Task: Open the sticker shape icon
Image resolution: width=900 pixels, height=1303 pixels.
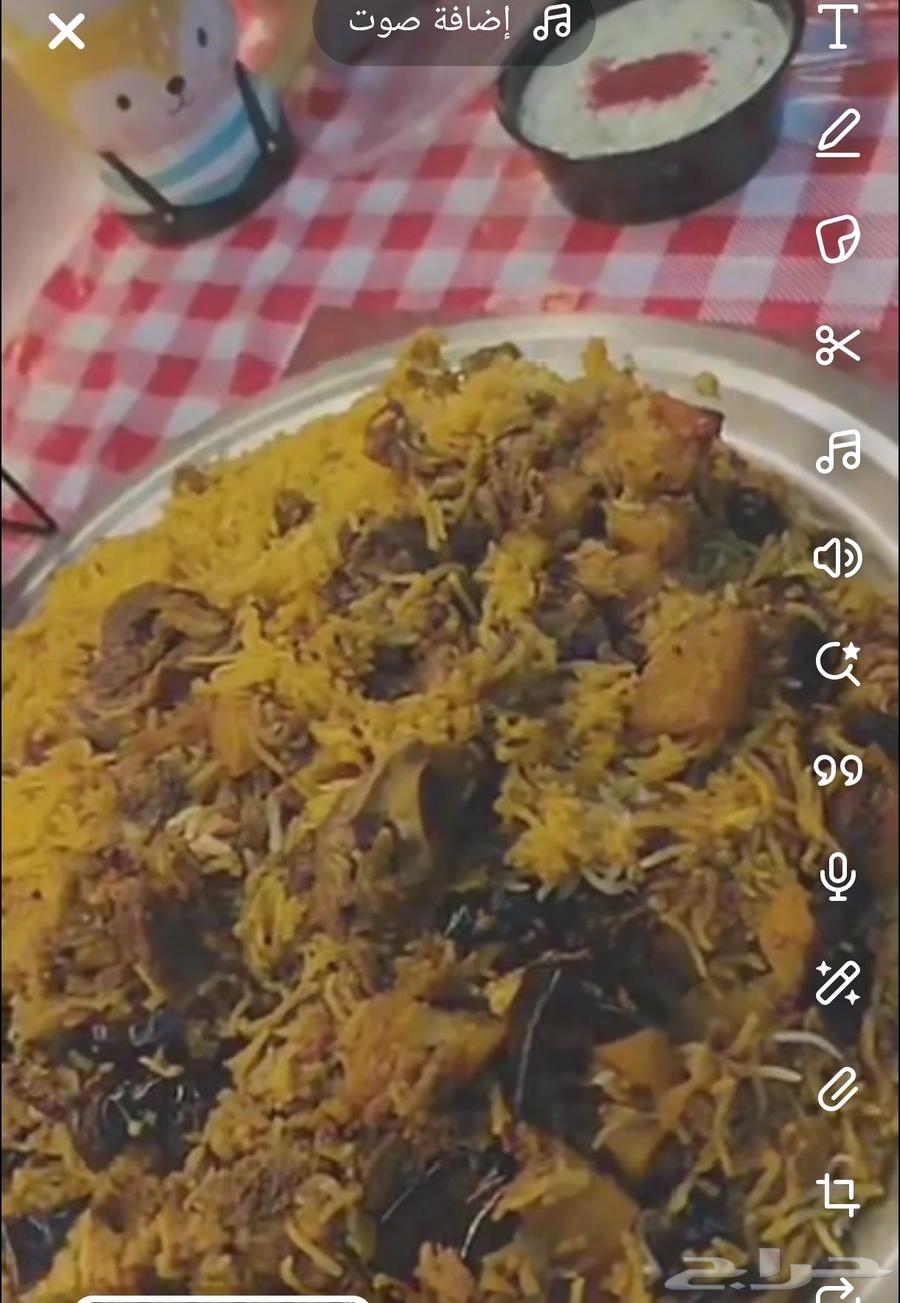Action: [838, 240]
